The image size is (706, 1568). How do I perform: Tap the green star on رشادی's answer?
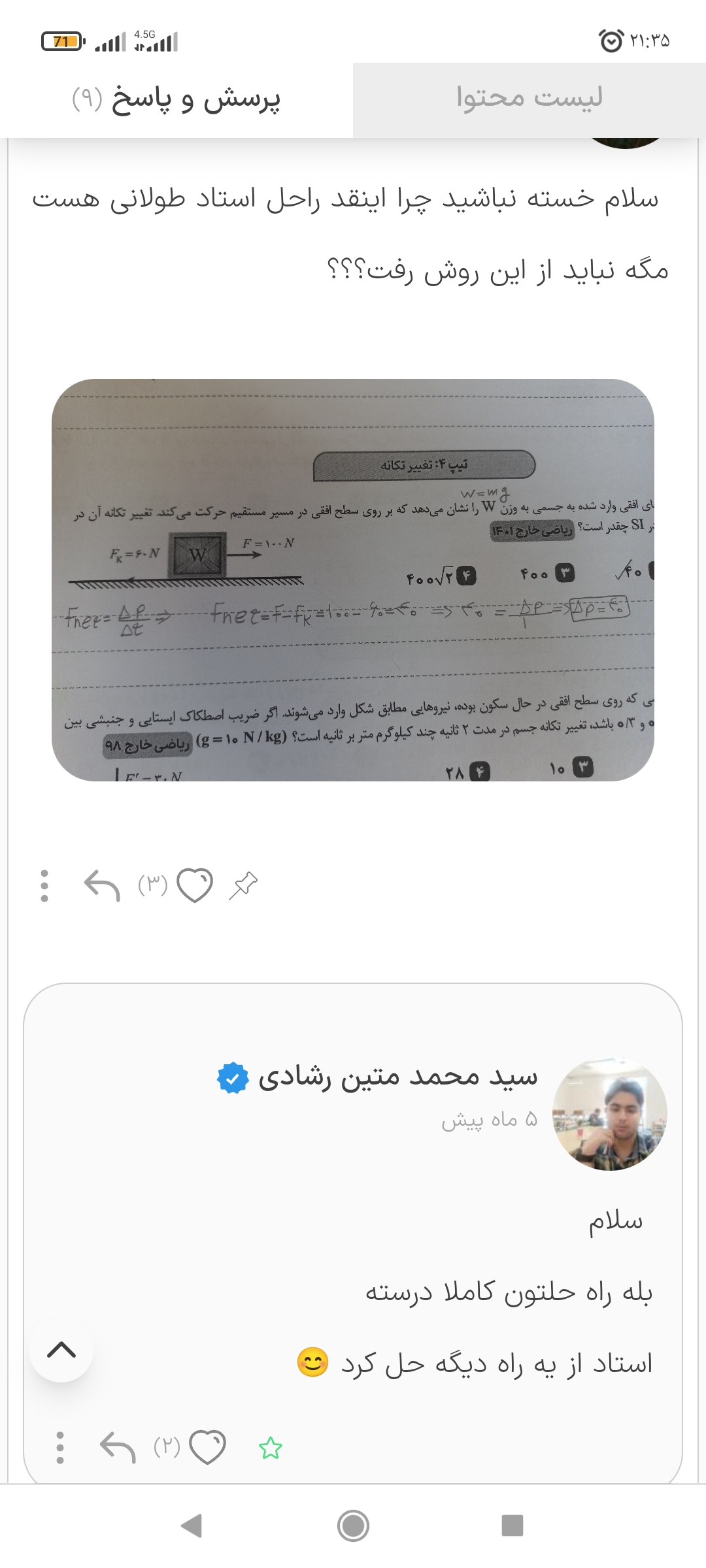point(270,1448)
